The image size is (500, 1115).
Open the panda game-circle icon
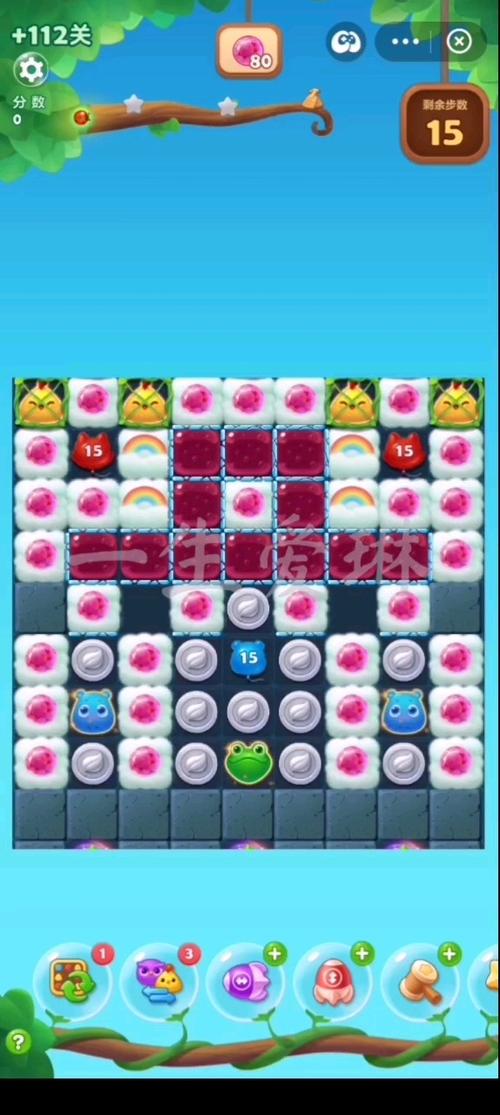pyautogui.click(x=346, y=42)
